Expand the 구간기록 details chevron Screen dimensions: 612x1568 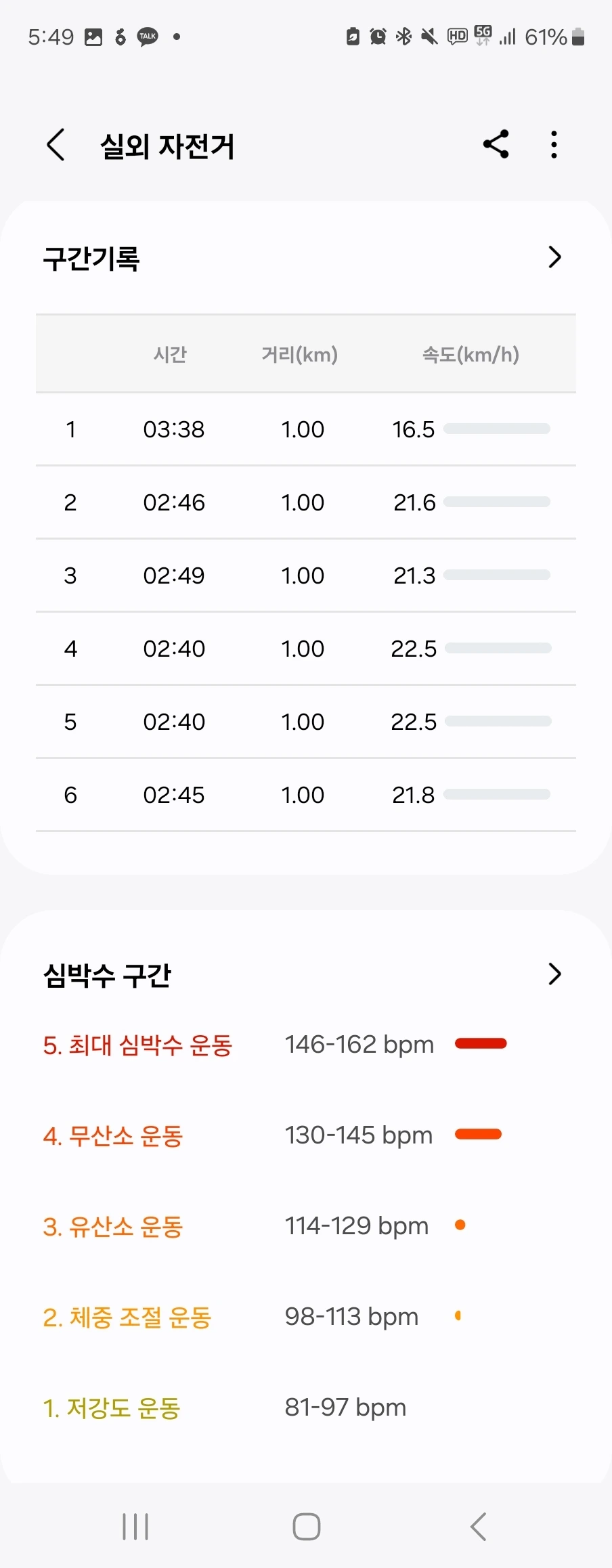(x=554, y=257)
